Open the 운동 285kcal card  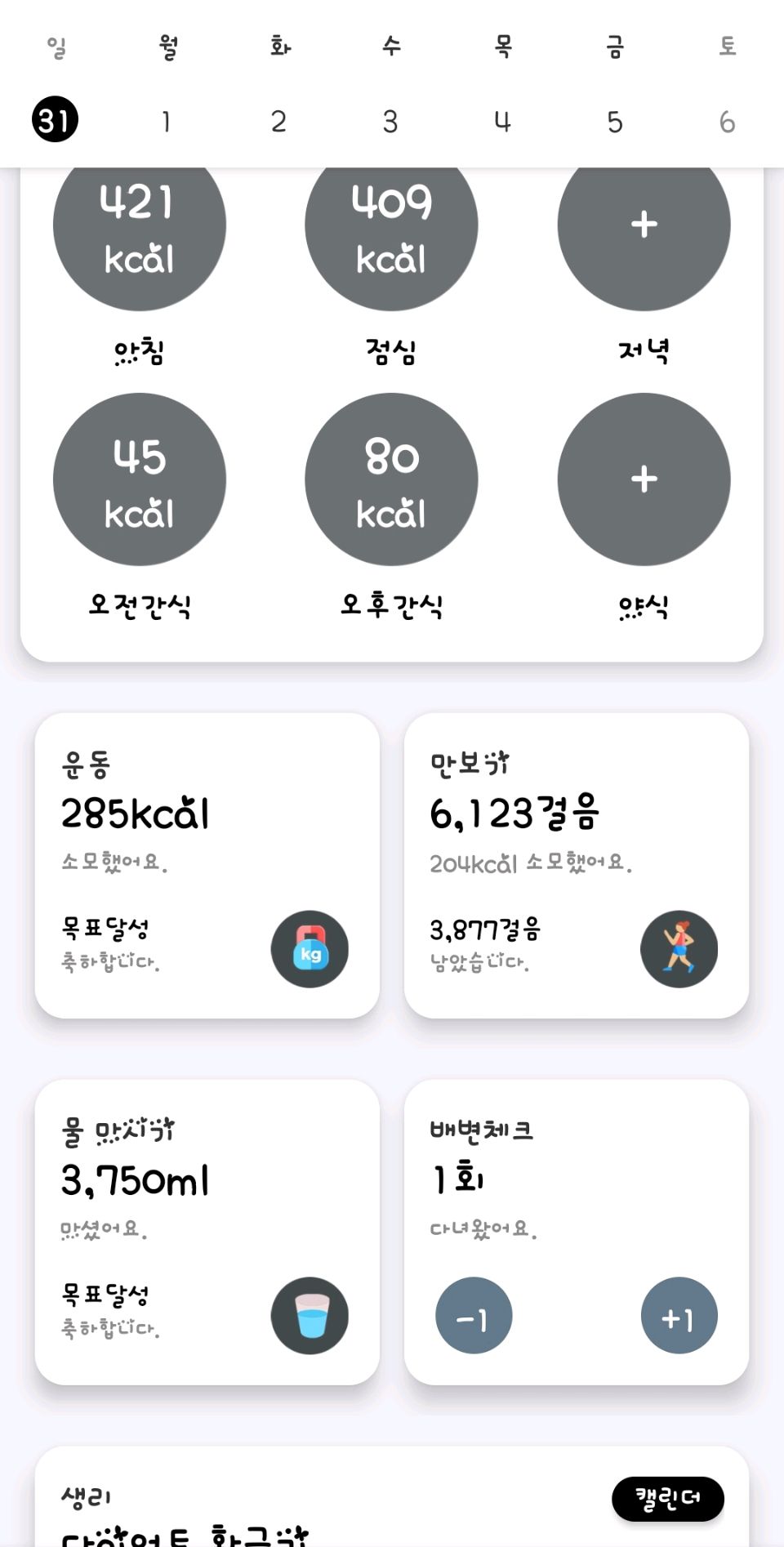pos(207,865)
